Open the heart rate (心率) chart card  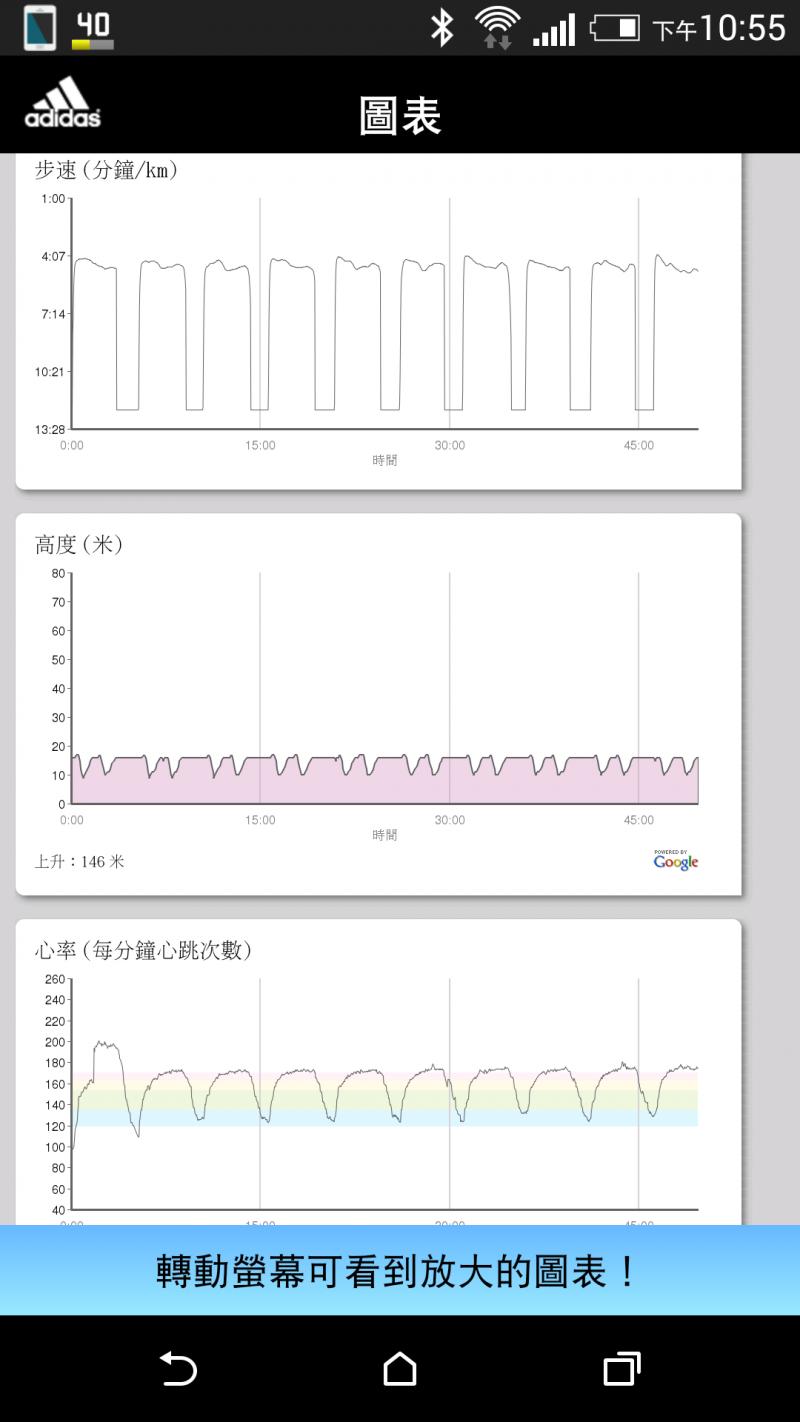378,1080
